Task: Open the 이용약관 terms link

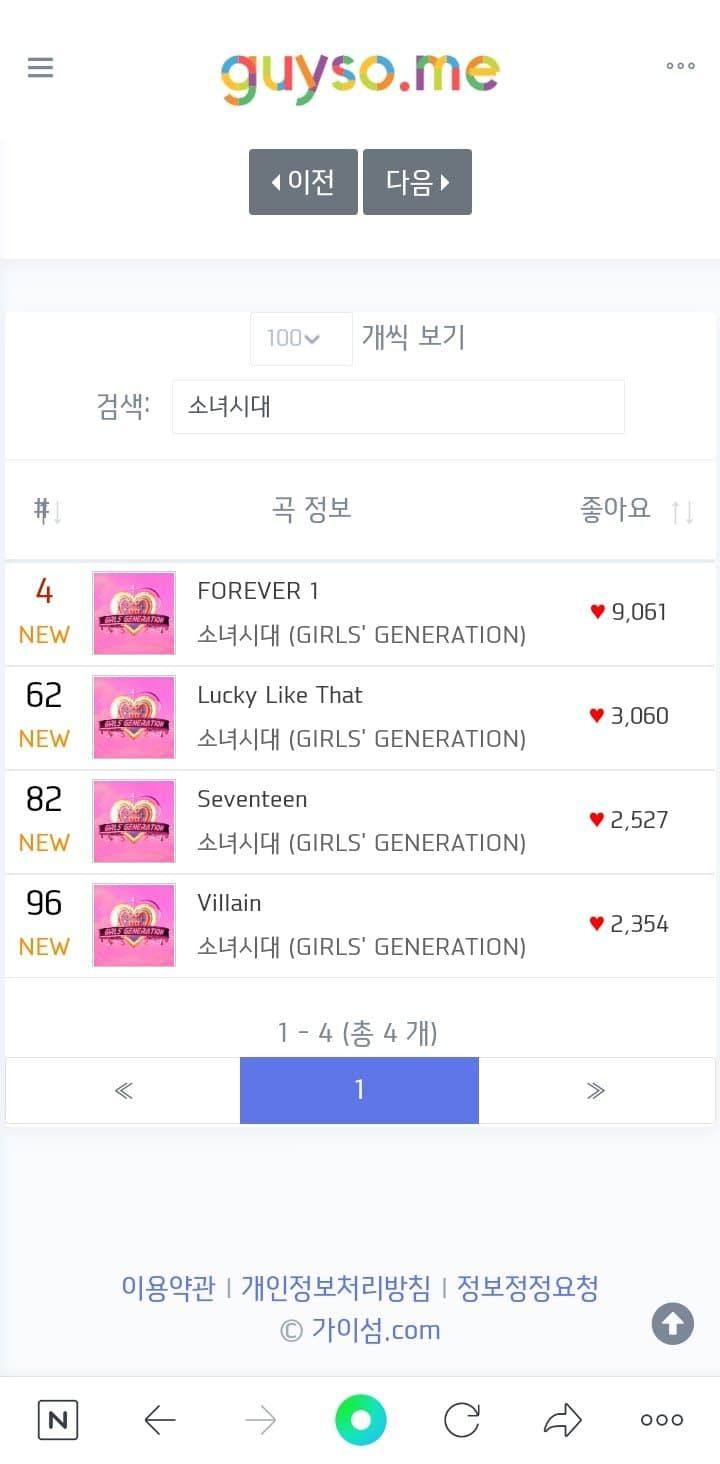Action: pos(168,1287)
